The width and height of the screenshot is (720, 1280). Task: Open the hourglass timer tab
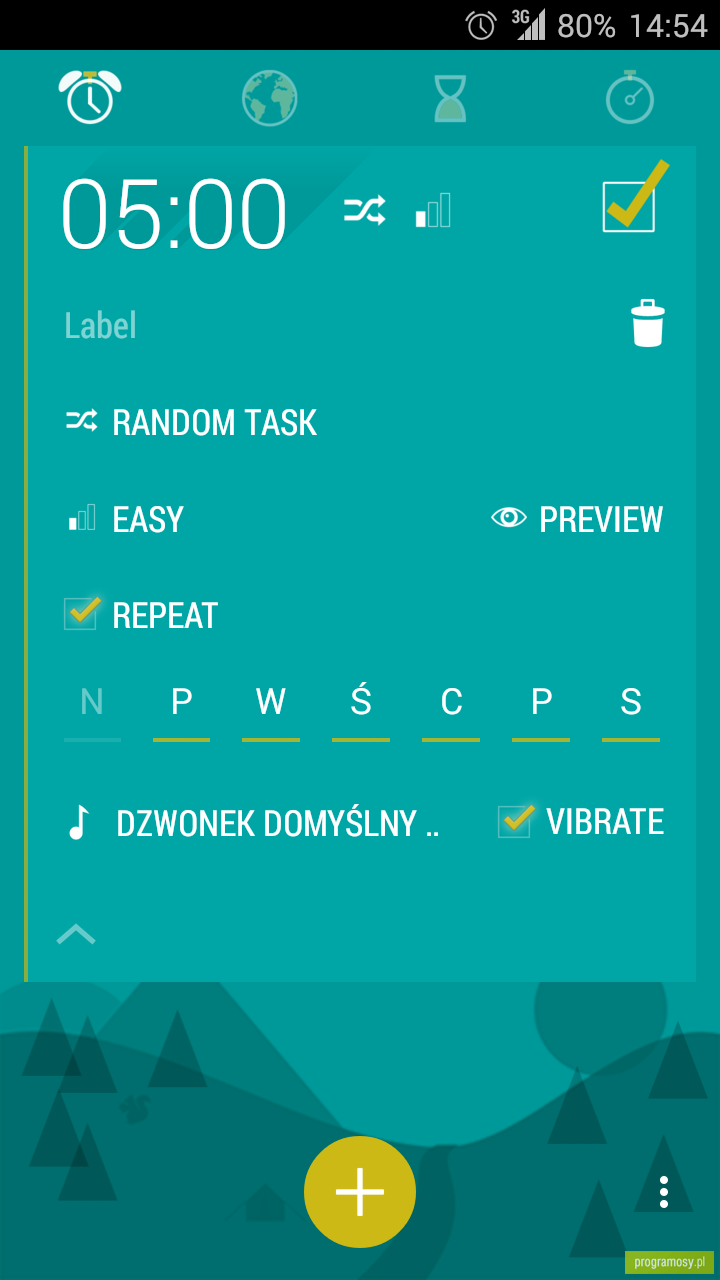point(450,99)
